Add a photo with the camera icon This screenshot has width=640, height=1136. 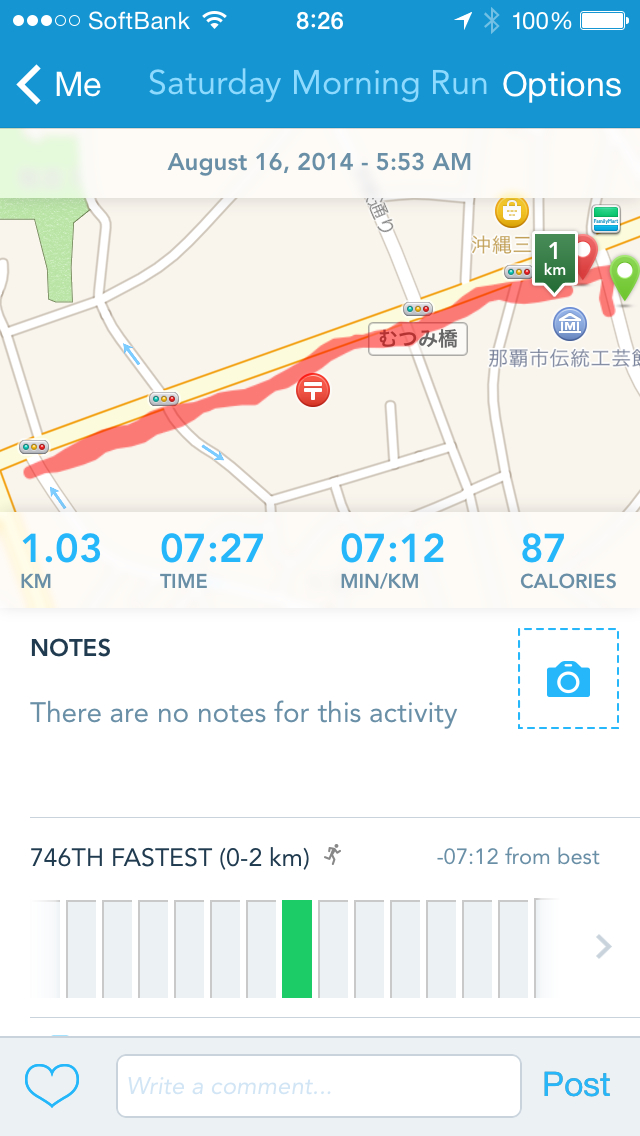point(568,679)
